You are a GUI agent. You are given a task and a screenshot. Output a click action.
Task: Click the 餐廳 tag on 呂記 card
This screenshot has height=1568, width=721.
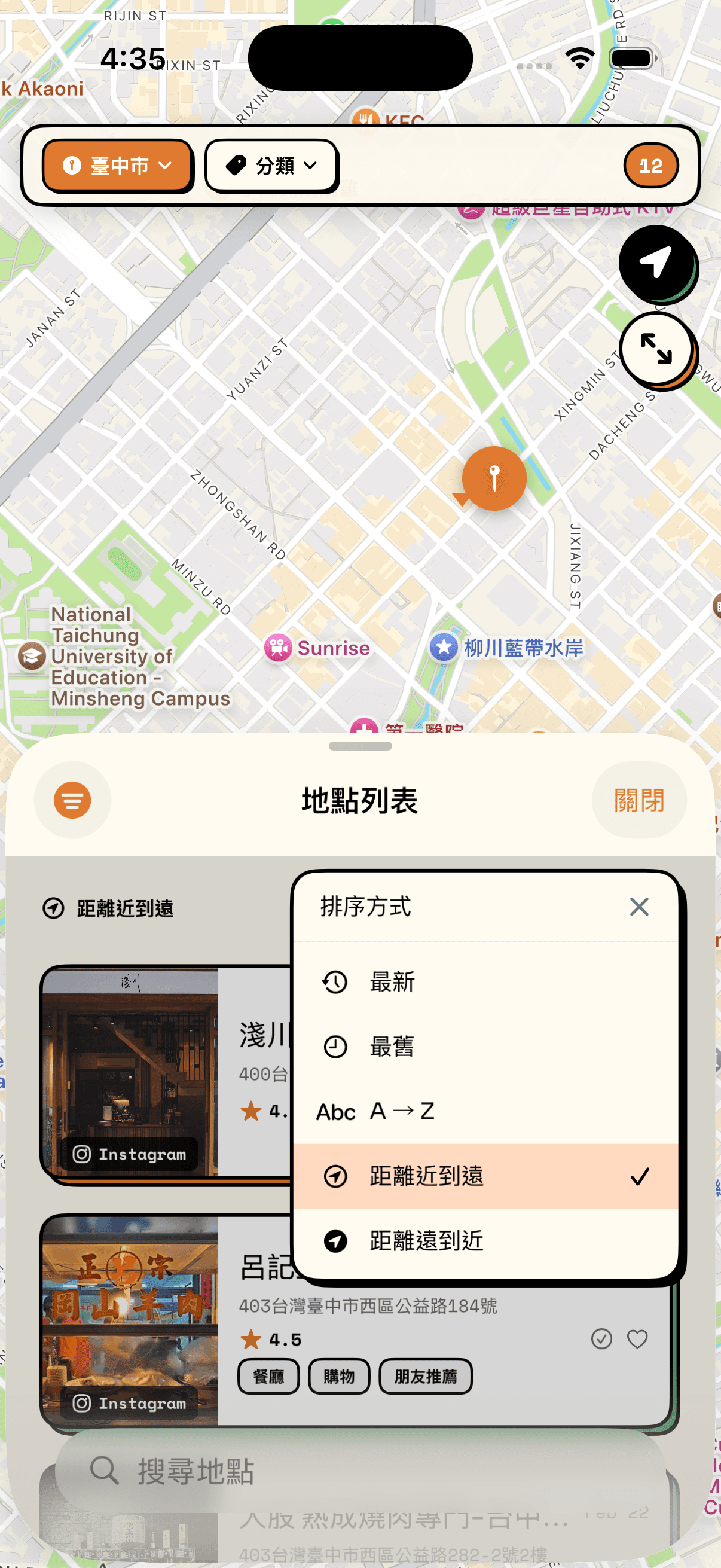coord(268,1376)
